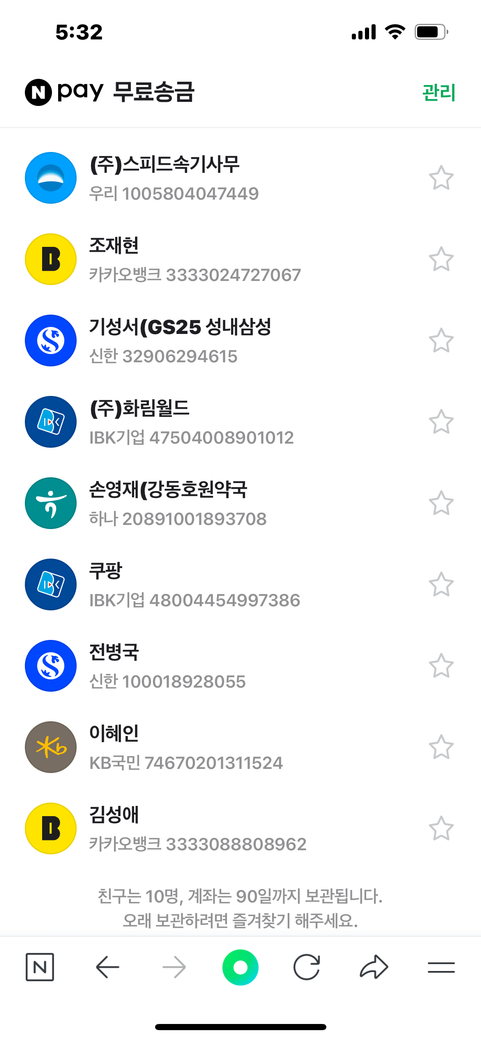Tap the N pay logo
The image size is (481, 1040).
pyautogui.click(x=64, y=92)
